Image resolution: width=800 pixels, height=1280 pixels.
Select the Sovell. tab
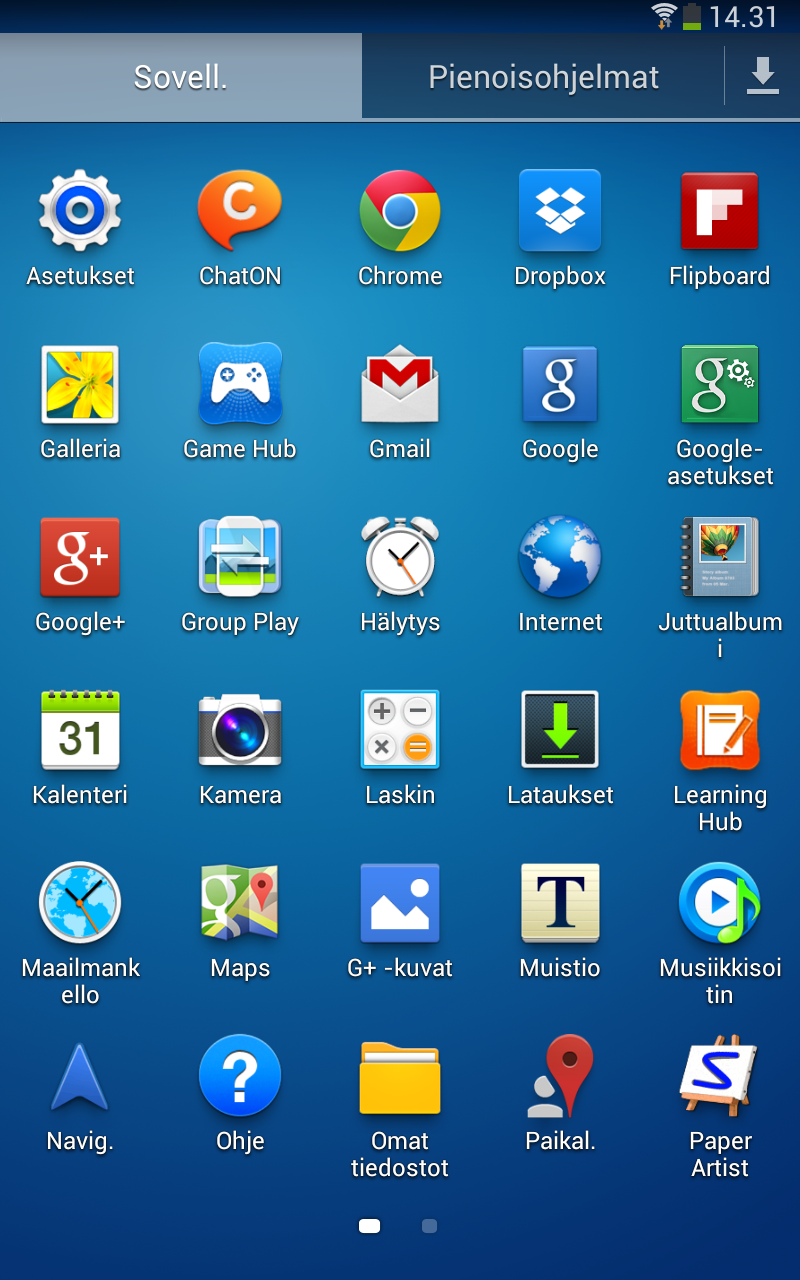point(181,77)
